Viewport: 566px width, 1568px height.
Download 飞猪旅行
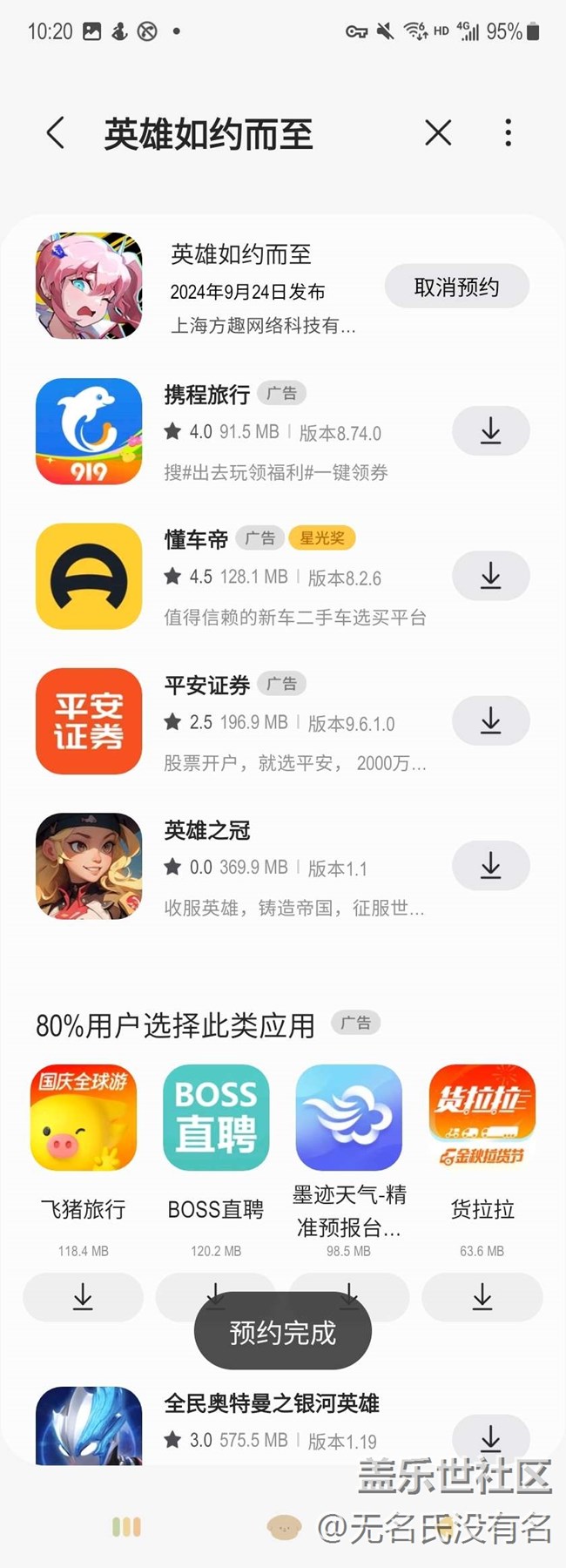point(83,1297)
